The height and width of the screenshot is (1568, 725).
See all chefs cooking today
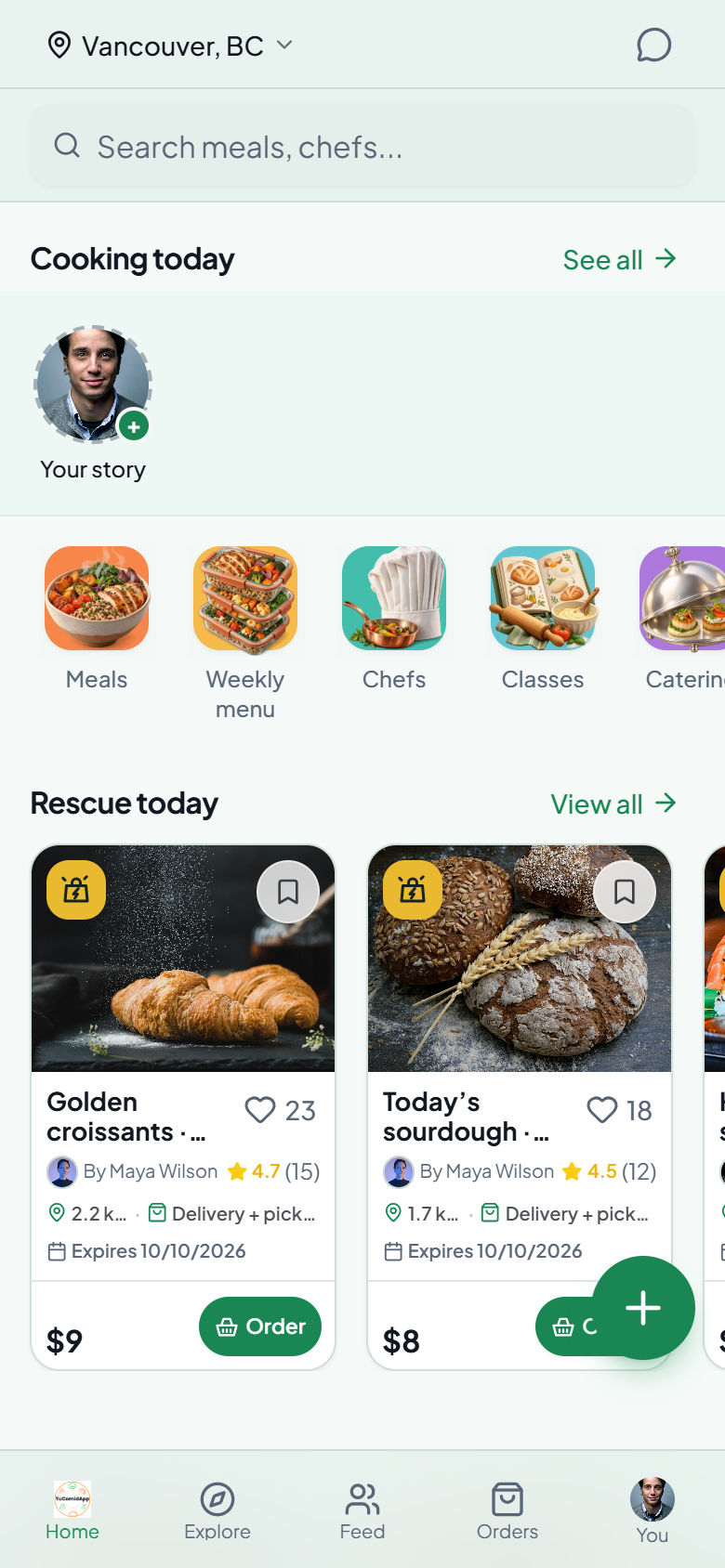(x=619, y=259)
